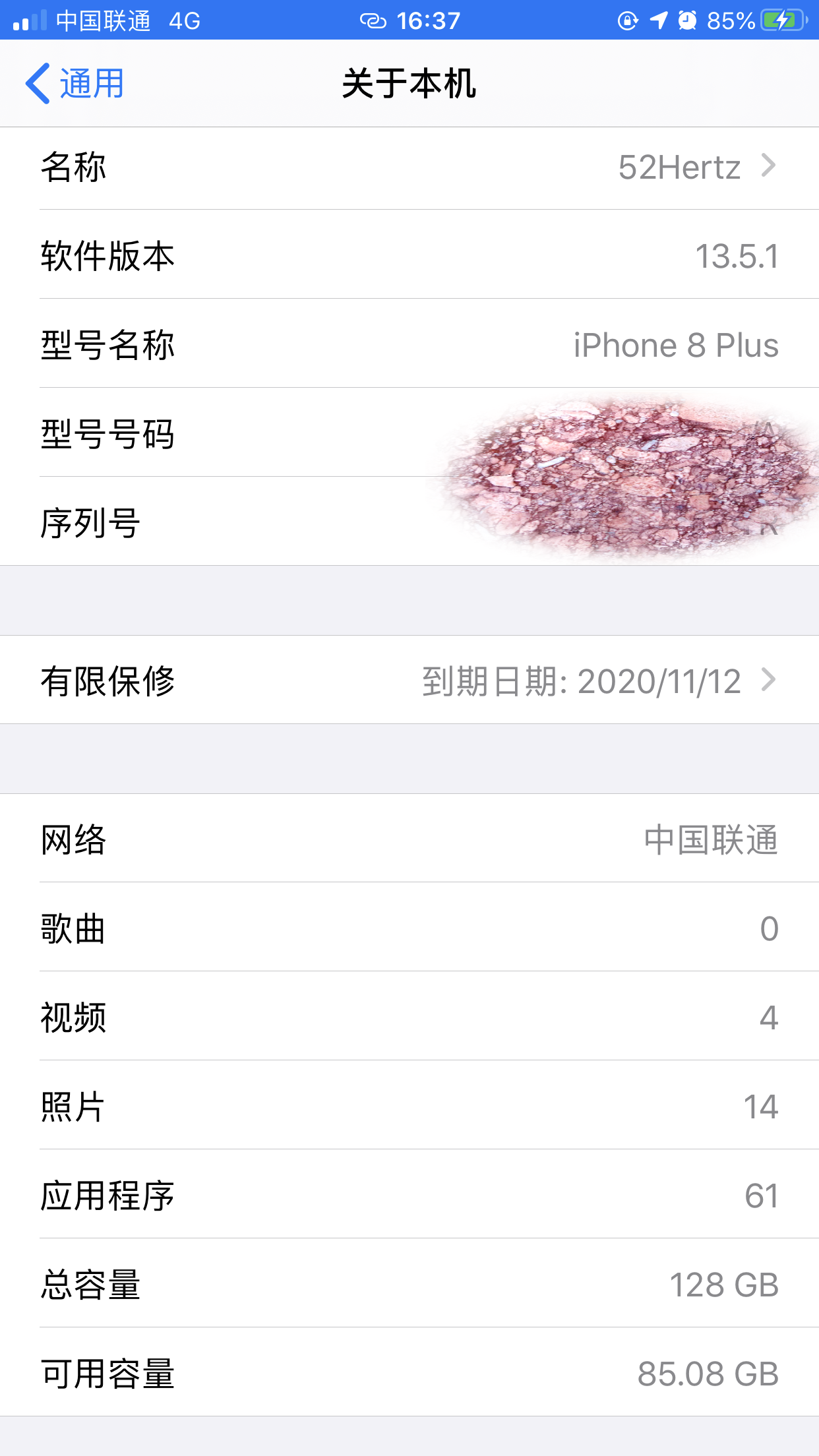Tap 软件版本 row to show build number
The height and width of the screenshot is (1456, 819).
(x=409, y=256)
